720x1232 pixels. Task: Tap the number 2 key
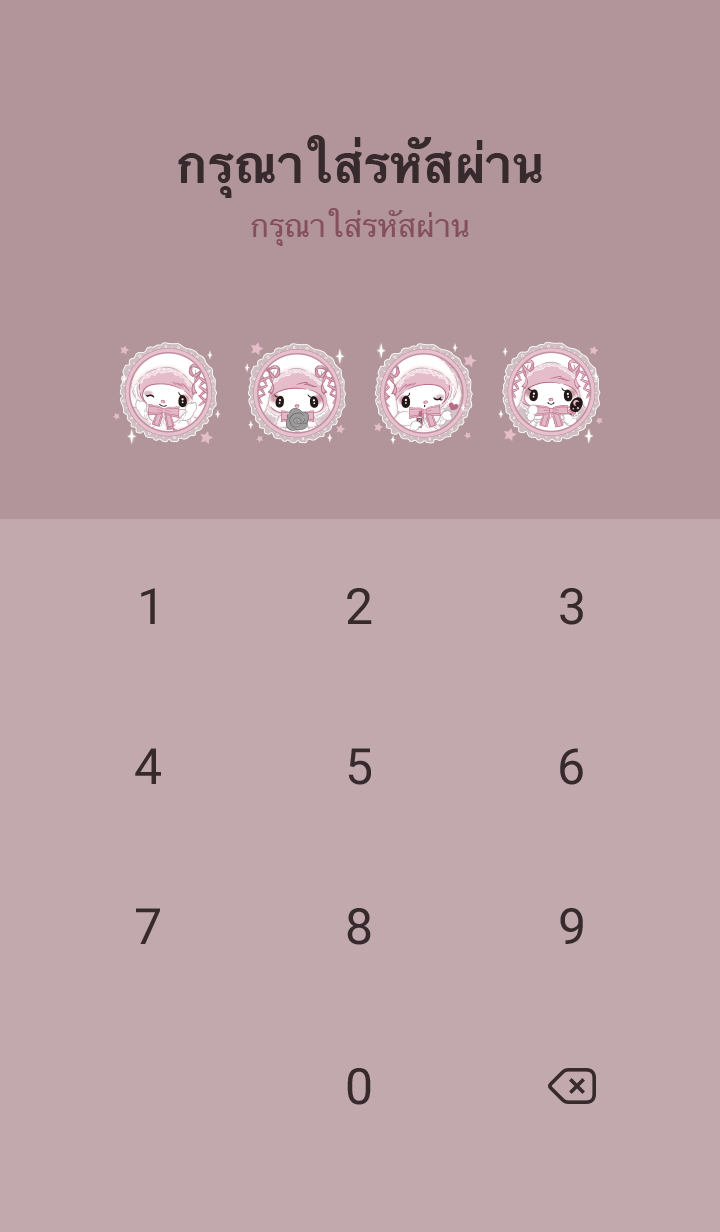(359, 607)
